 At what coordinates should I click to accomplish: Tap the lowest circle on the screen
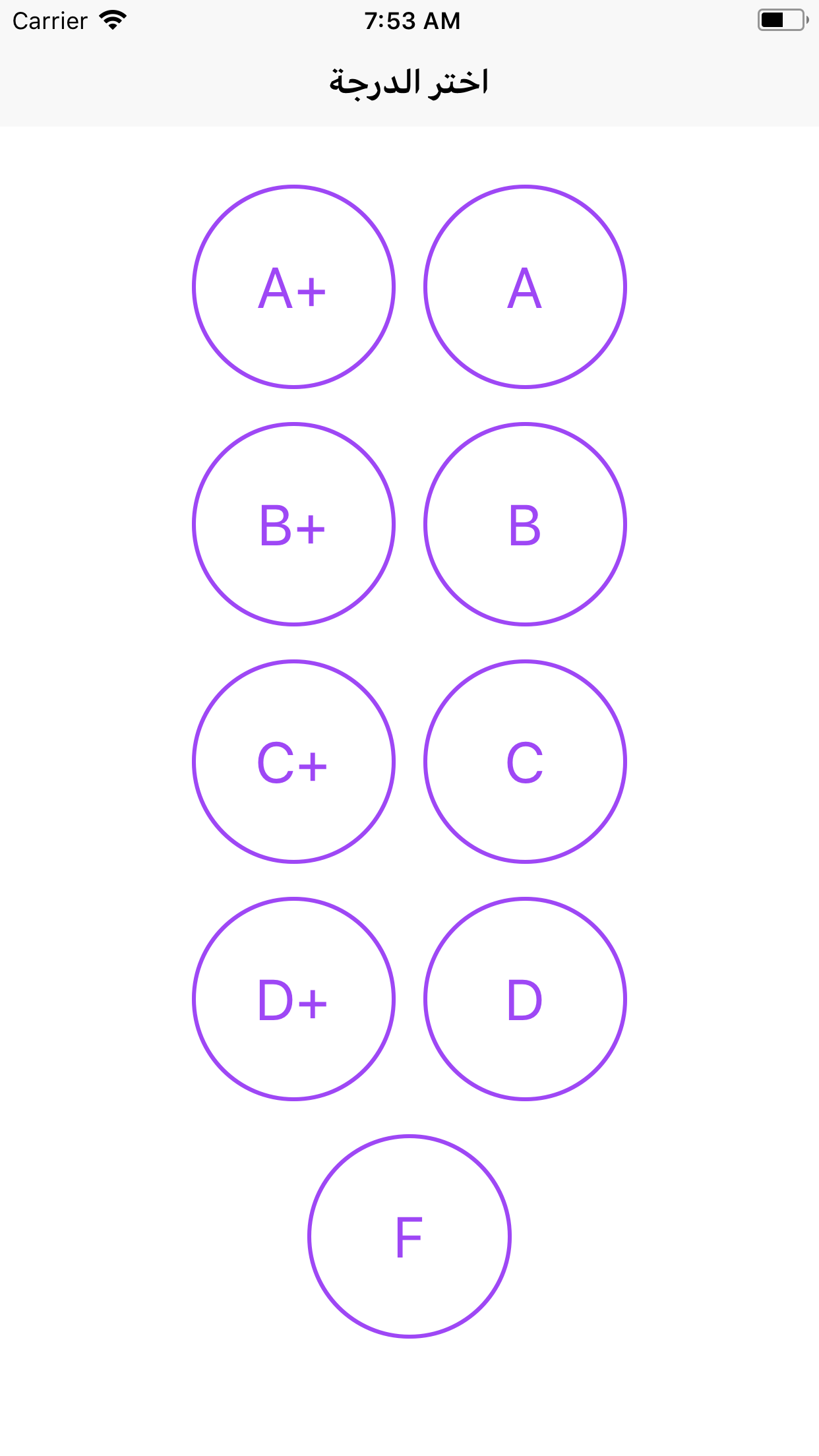point(409,1237)
